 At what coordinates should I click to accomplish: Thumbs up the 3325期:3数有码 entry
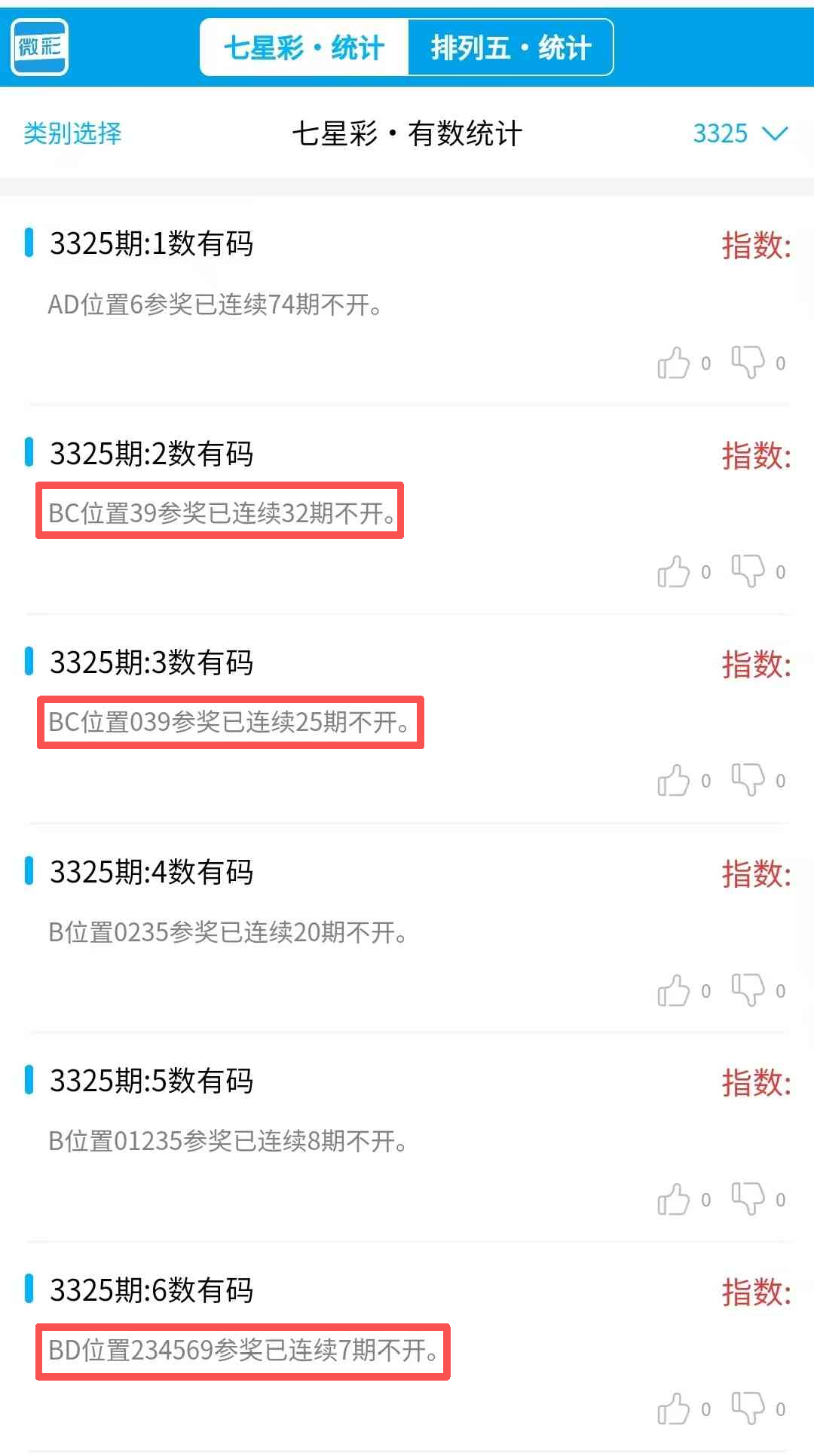tap(674, 781)
